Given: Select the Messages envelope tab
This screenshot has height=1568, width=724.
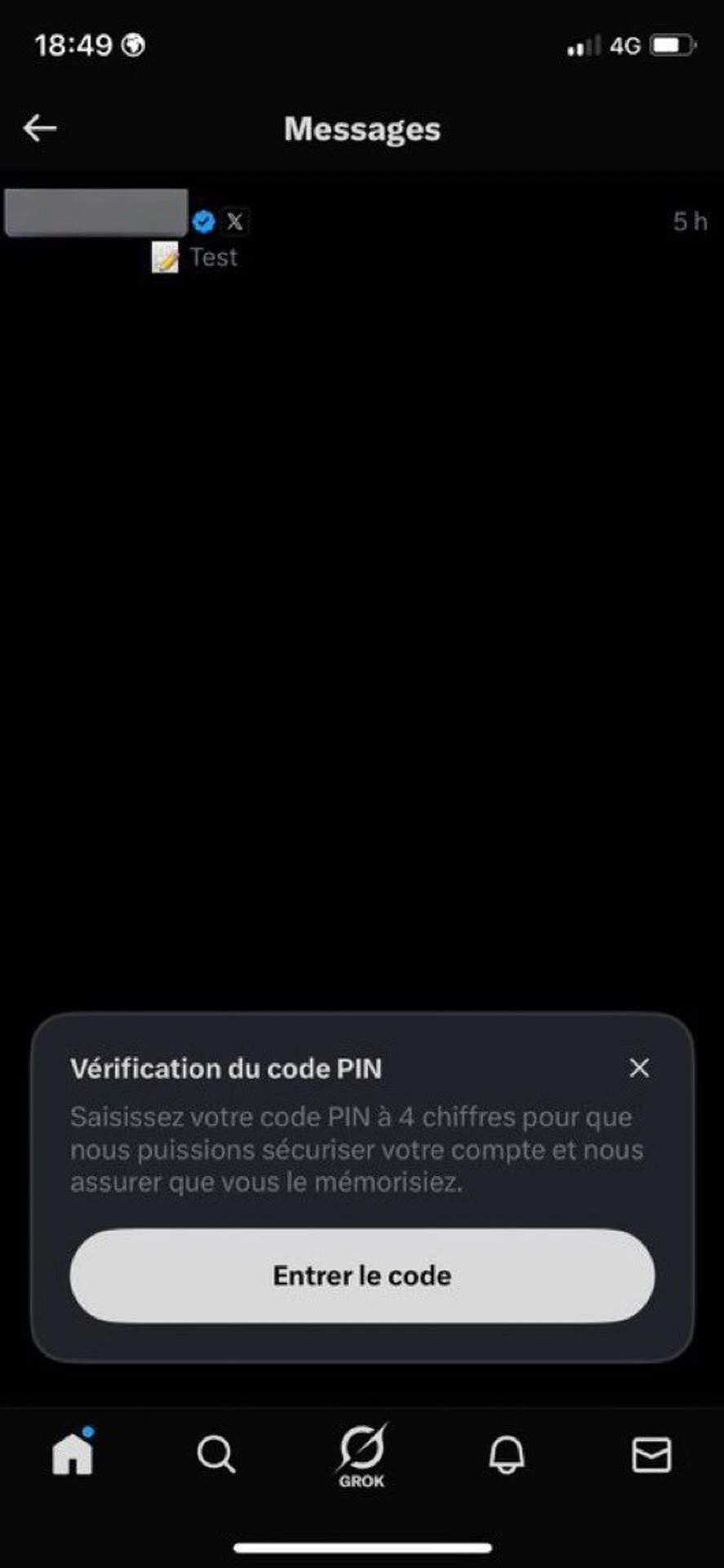Looking at the screenshot, I should tap(651, 1454).
